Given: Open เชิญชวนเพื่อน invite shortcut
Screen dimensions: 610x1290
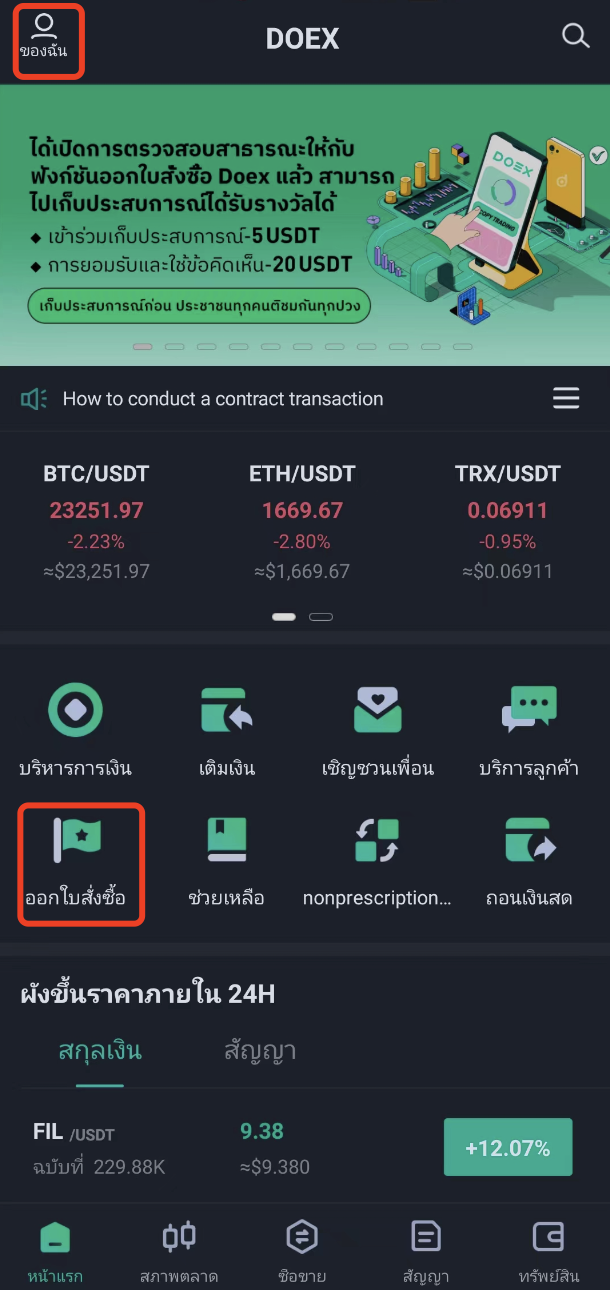Looking at the screenshot, I should [378, 731].
